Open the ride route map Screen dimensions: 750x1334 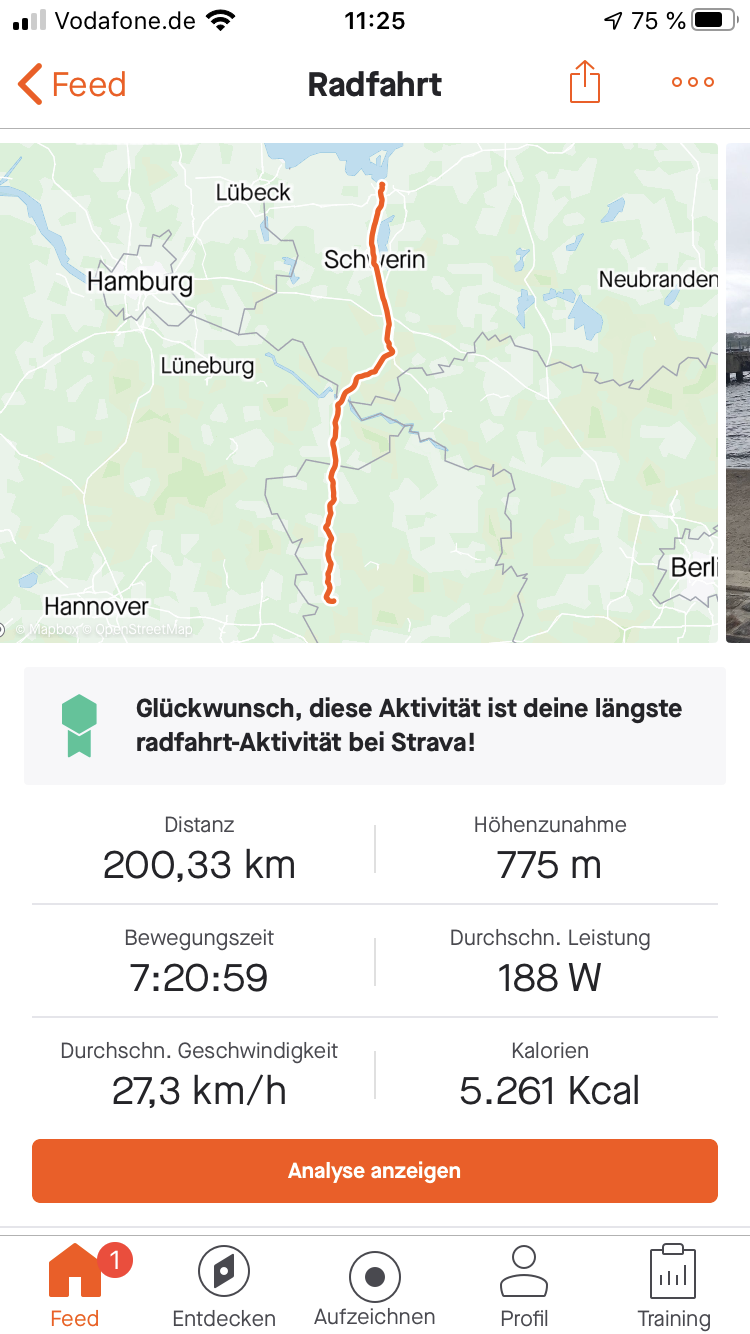(x=359, y=392)
